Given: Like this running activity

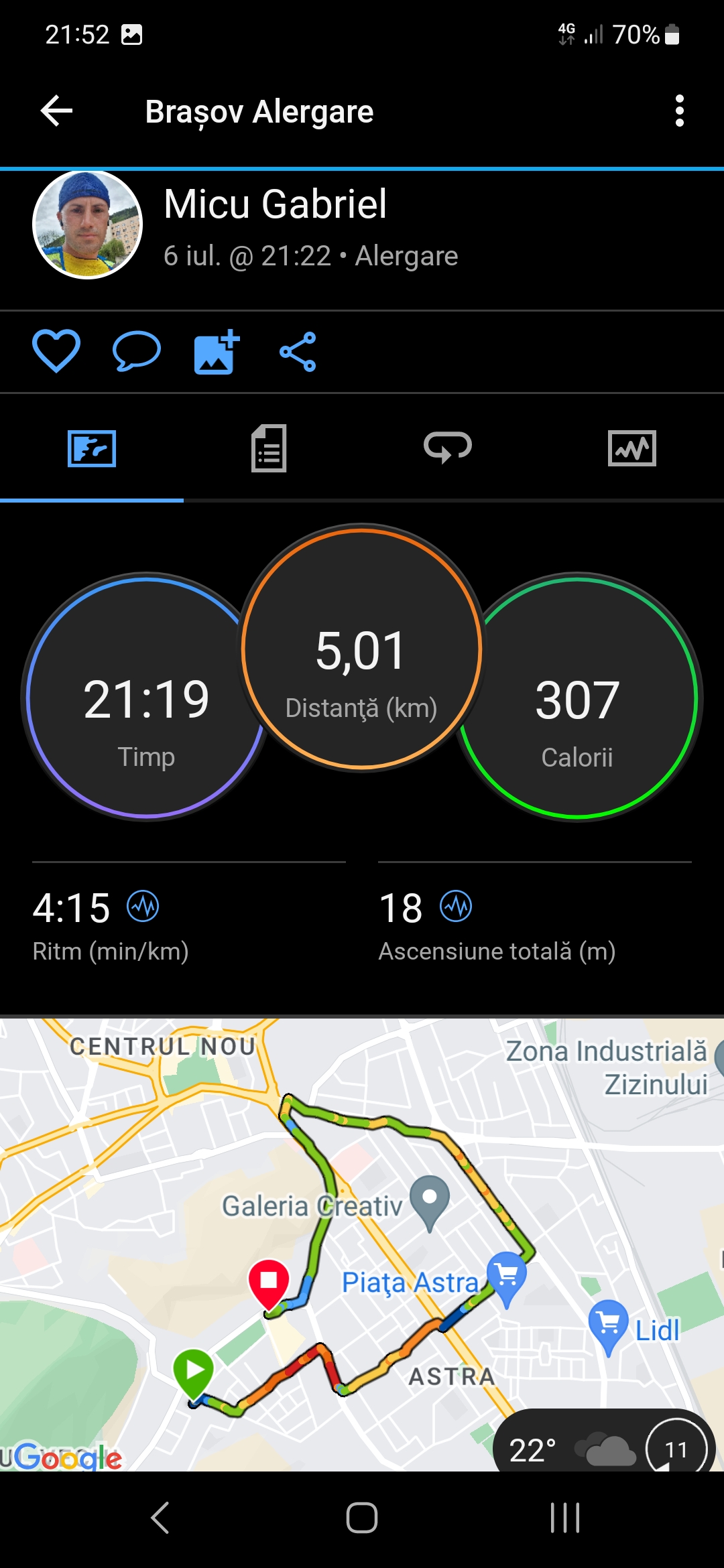Looking at the screenshot, I should (56, 351).
